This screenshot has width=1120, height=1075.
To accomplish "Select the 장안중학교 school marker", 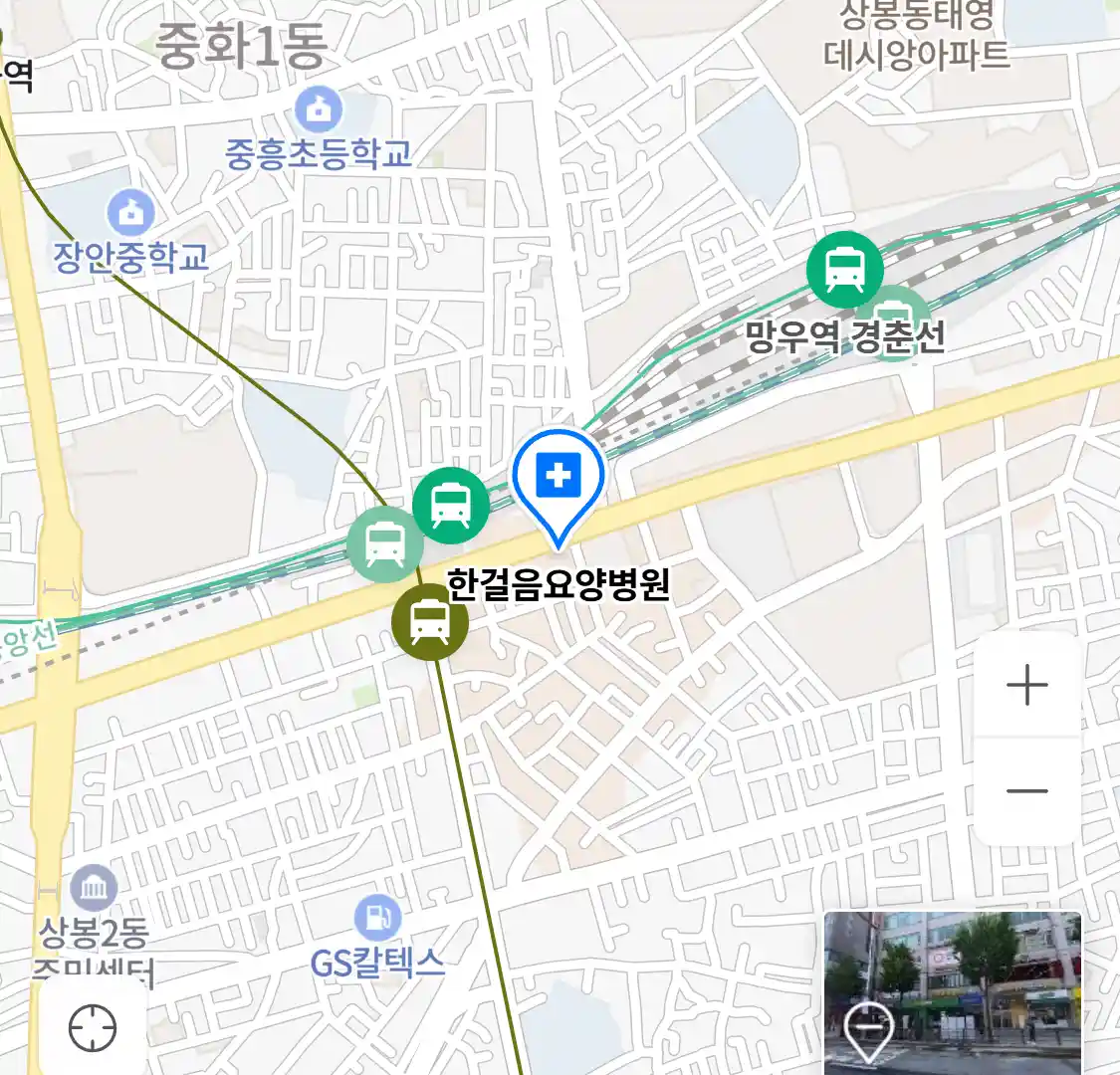I will [x=130, y=212].
